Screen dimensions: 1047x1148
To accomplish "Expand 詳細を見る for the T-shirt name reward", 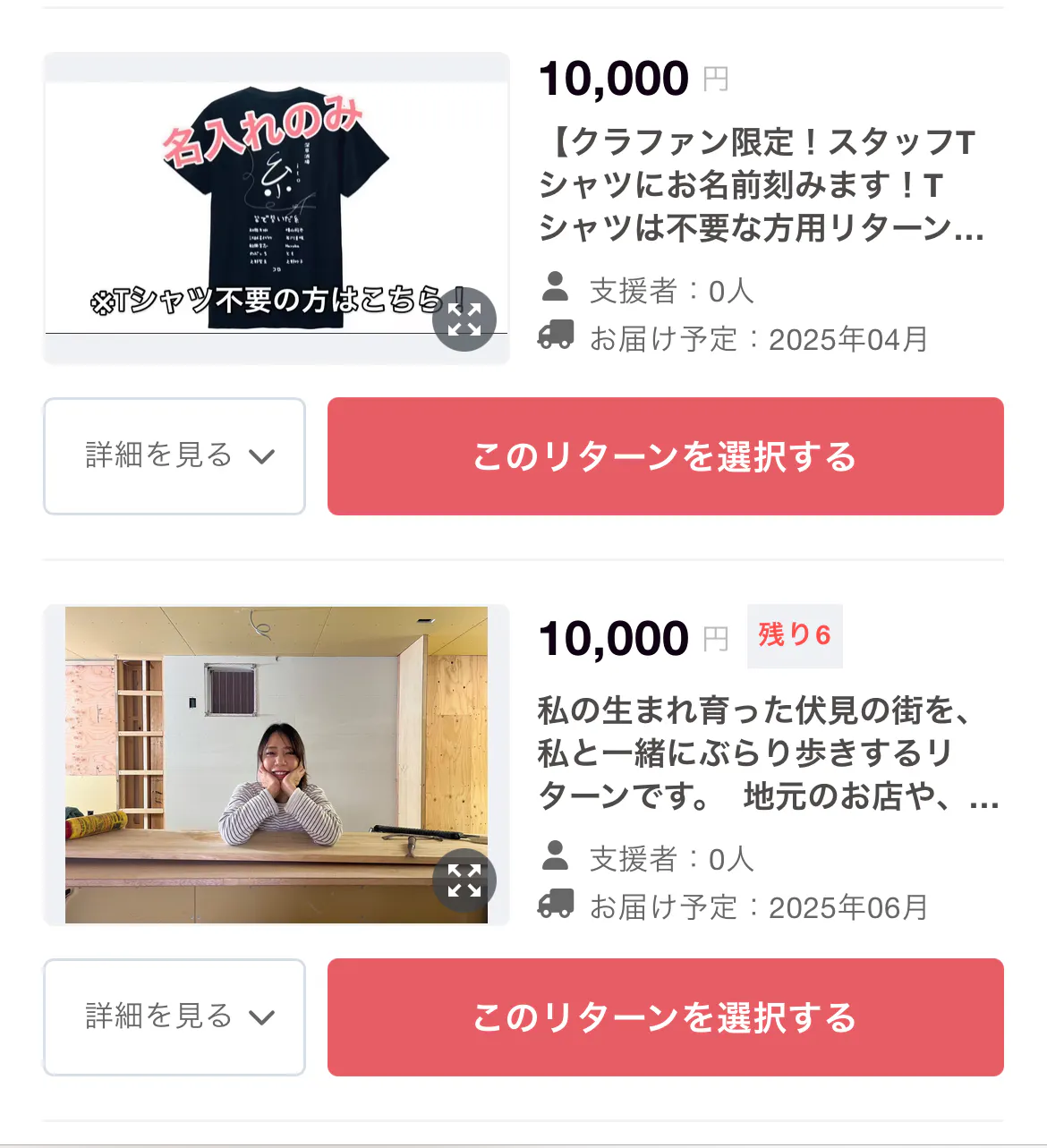I will (174, 456).
